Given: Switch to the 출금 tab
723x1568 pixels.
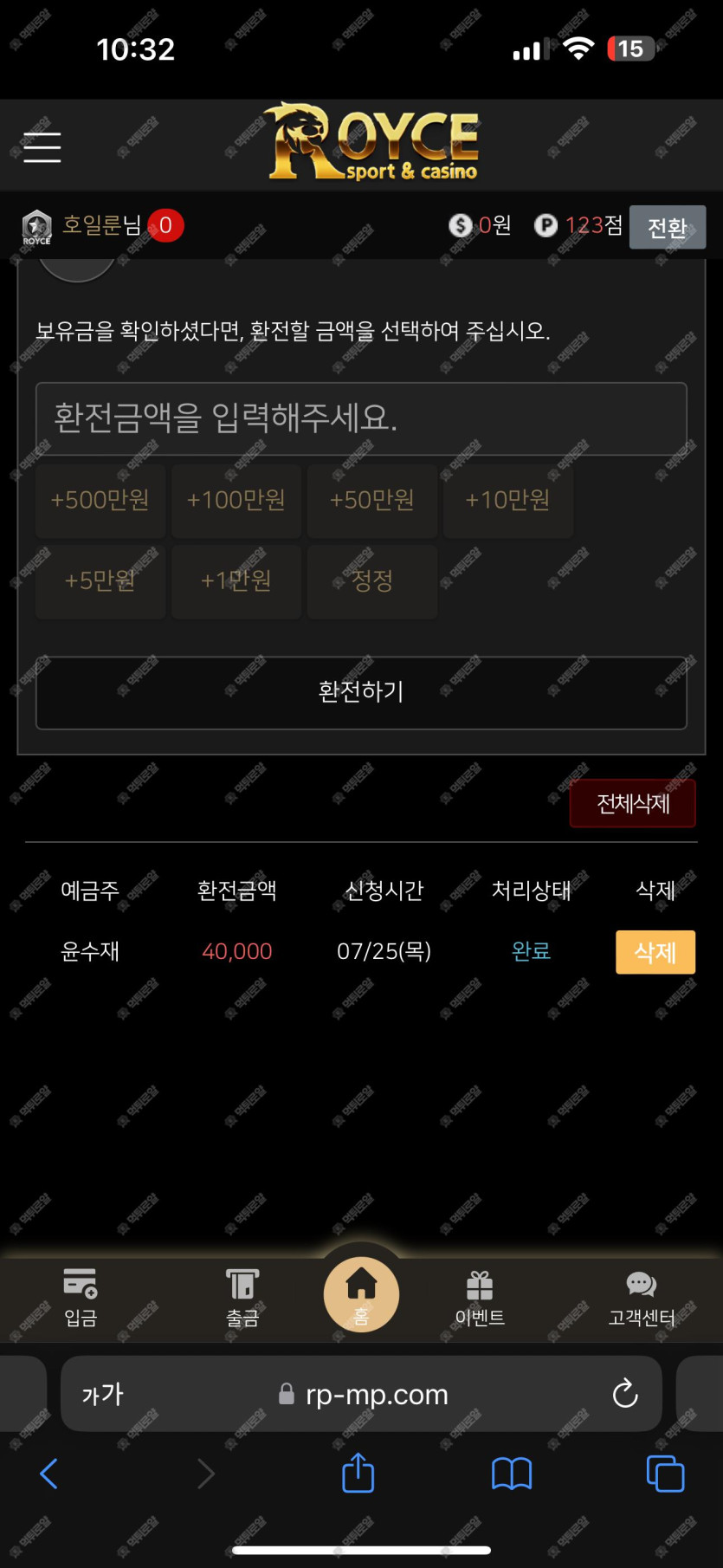Looking at the screenshot, I should 242,1297.
